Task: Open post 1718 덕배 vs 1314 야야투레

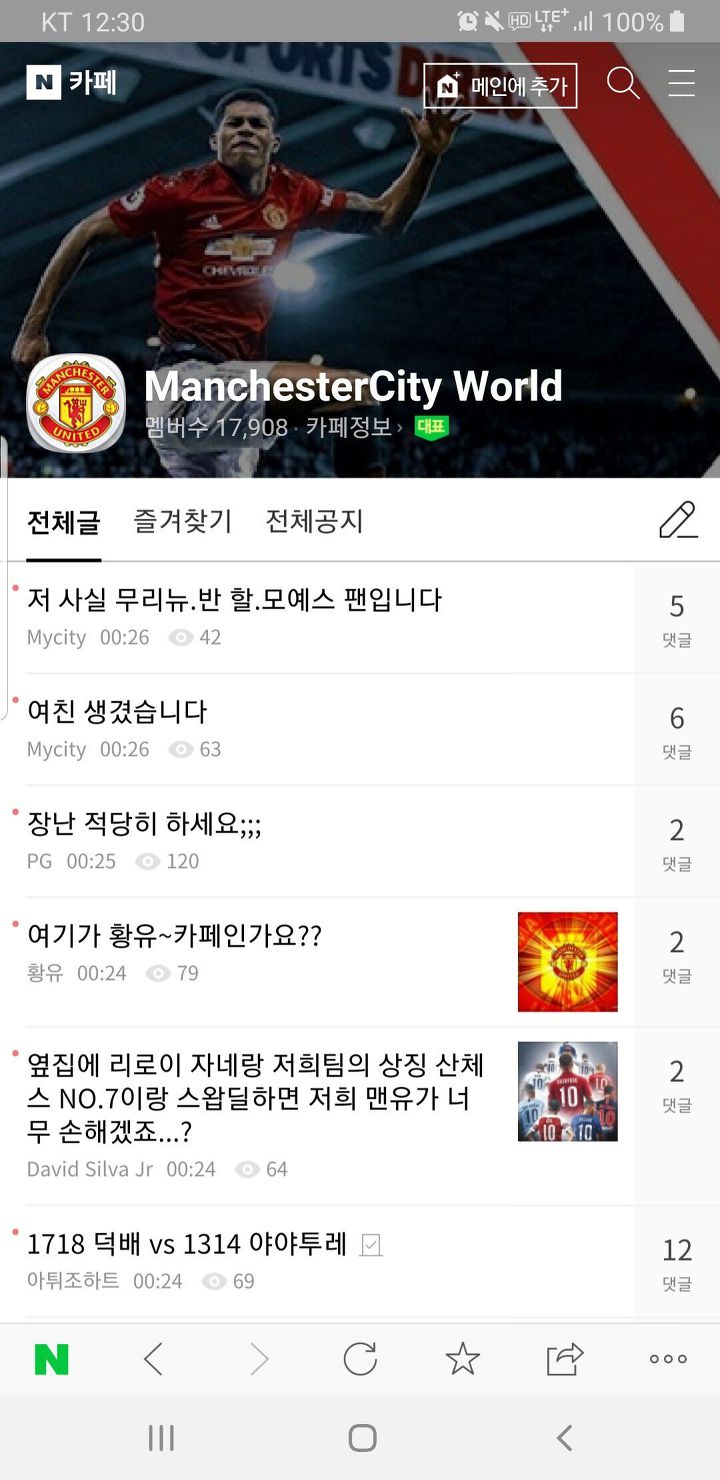Action: pyautogui.click(x=187, y=1244)
